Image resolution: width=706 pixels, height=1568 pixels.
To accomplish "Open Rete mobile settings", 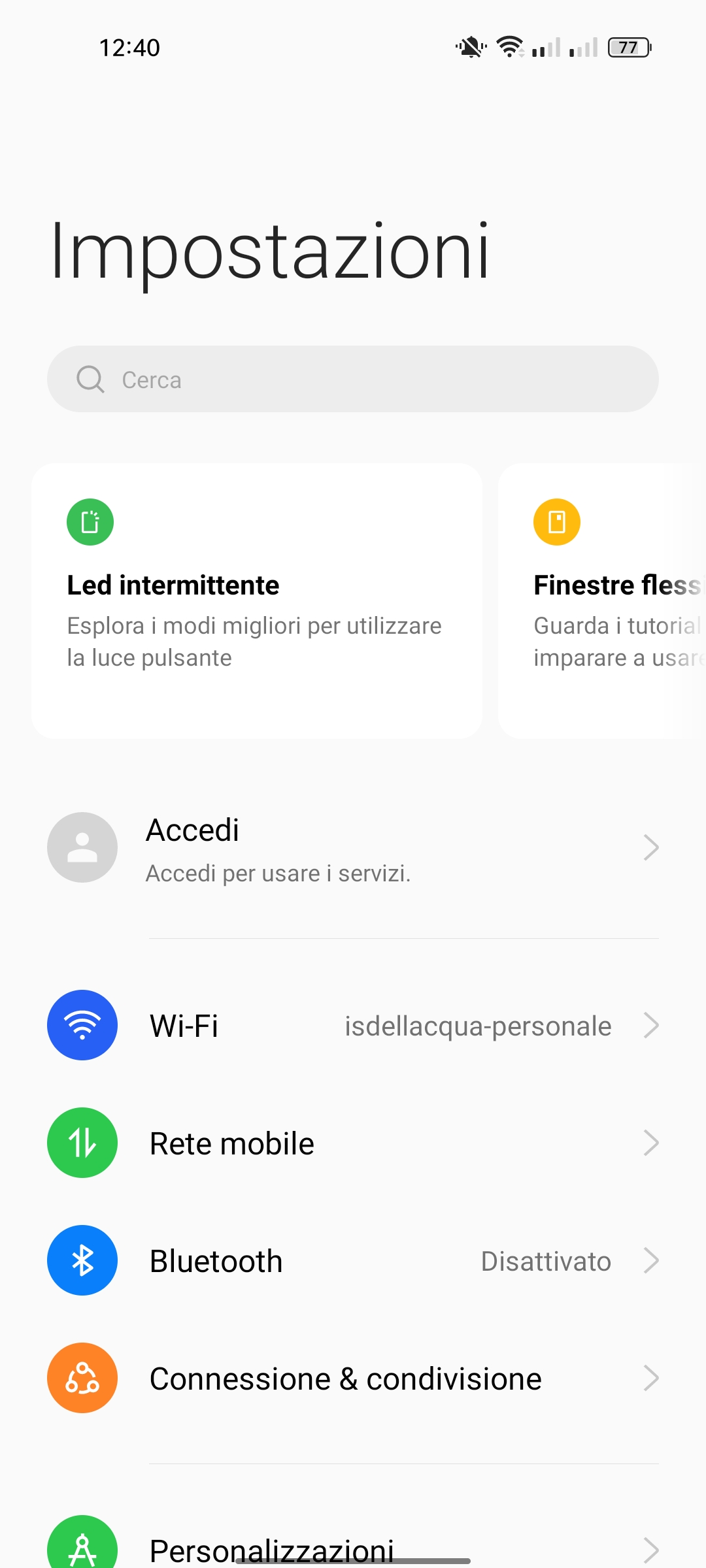I will (x=353, y=1143).
